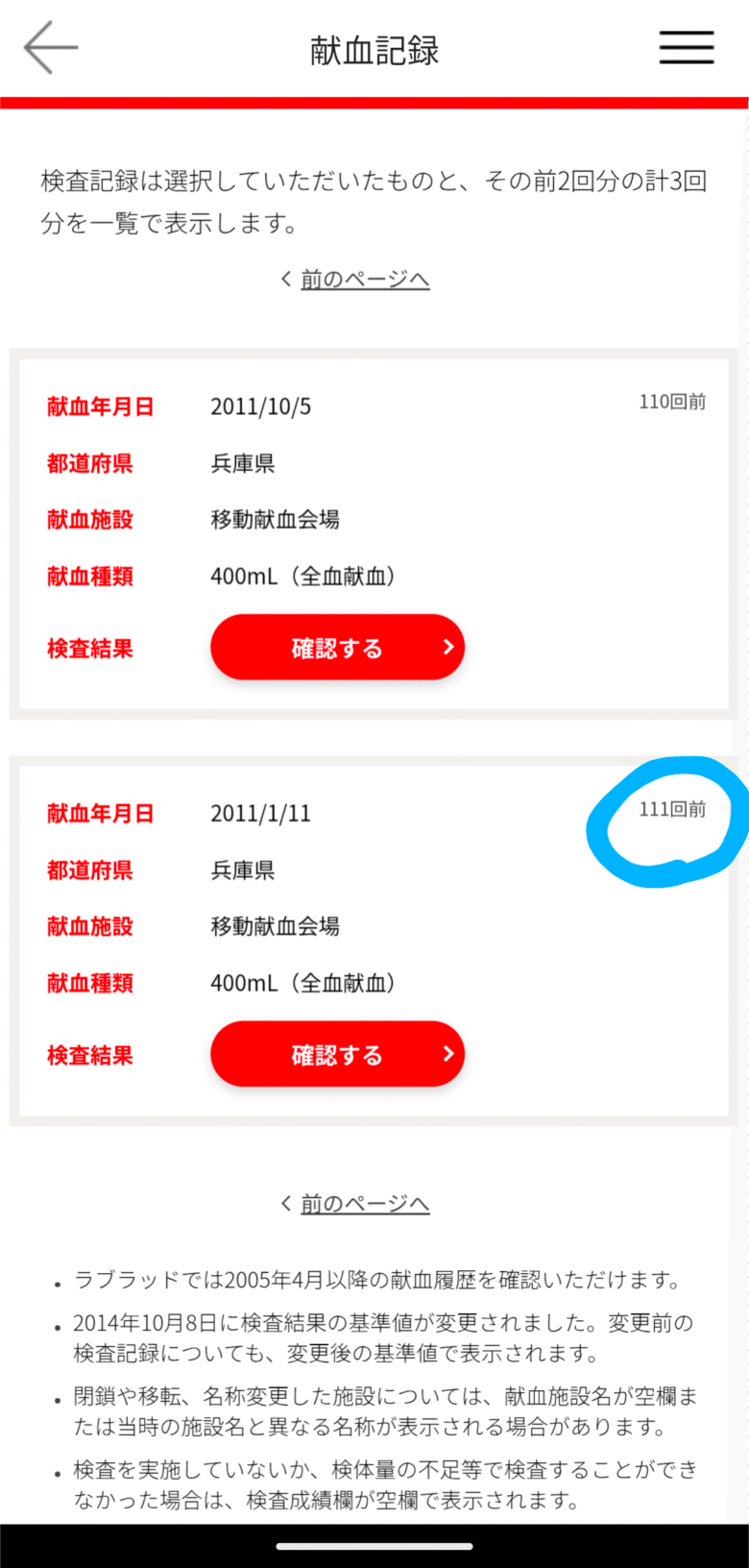Tap the lower 前のページへ link
The height and width of the screenshot is (1568, 749).
[355, 1204]
